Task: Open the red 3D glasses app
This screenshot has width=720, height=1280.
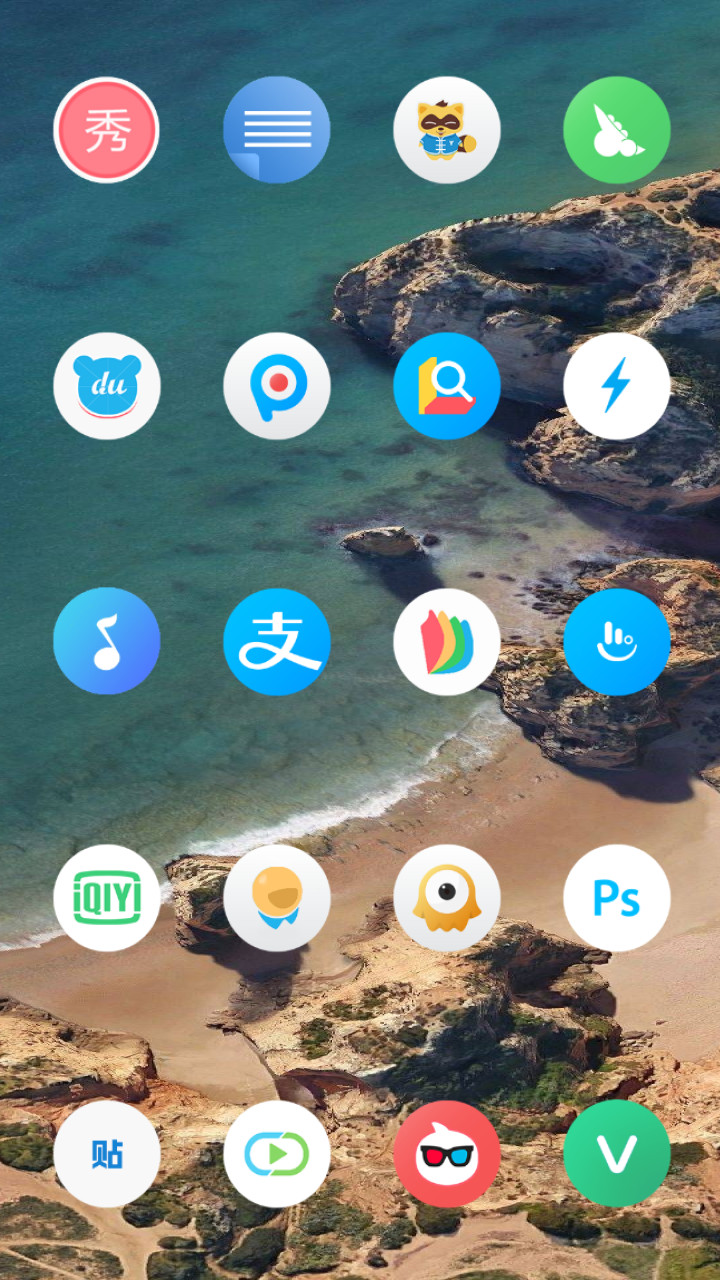Action: [447, 1154]
